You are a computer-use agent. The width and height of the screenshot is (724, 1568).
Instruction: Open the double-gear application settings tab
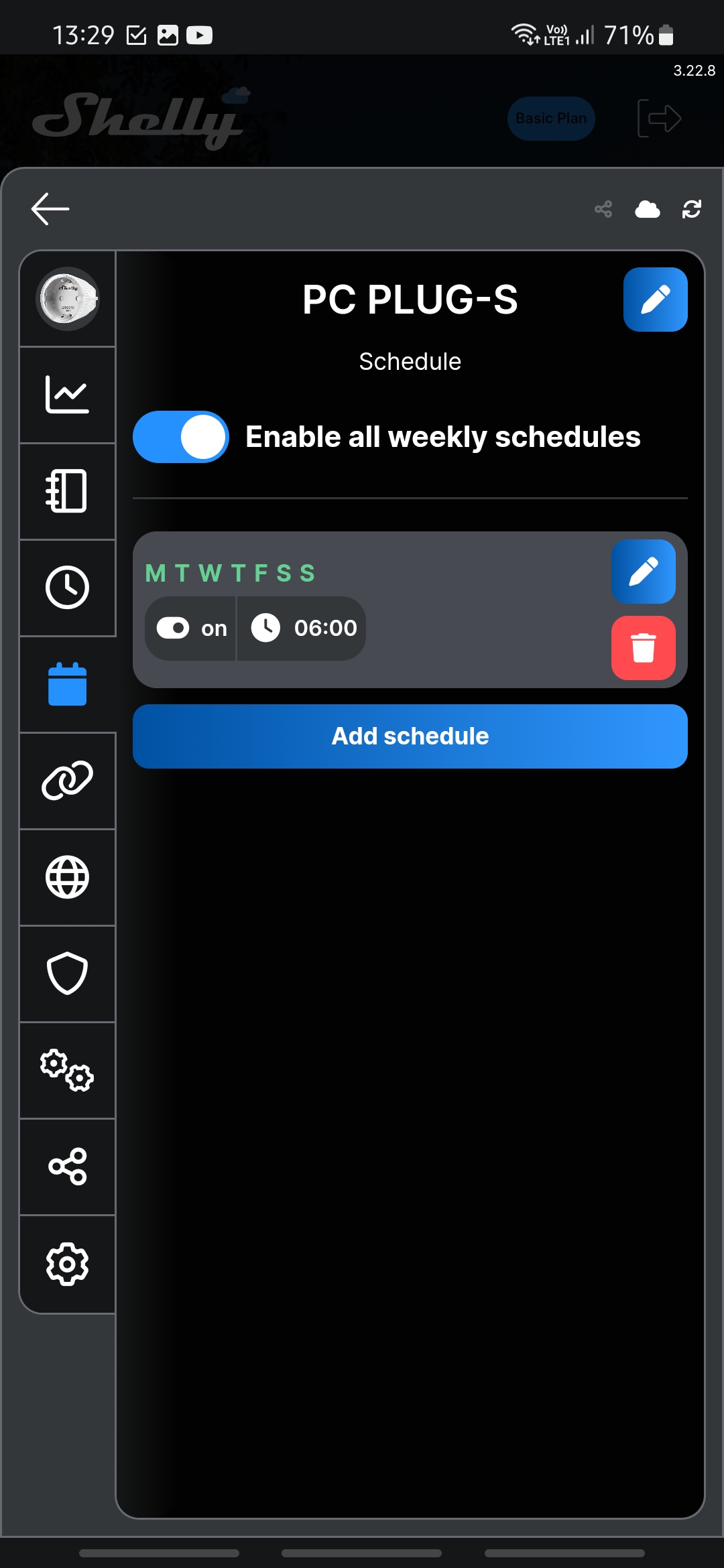[x=67, y=1070]
